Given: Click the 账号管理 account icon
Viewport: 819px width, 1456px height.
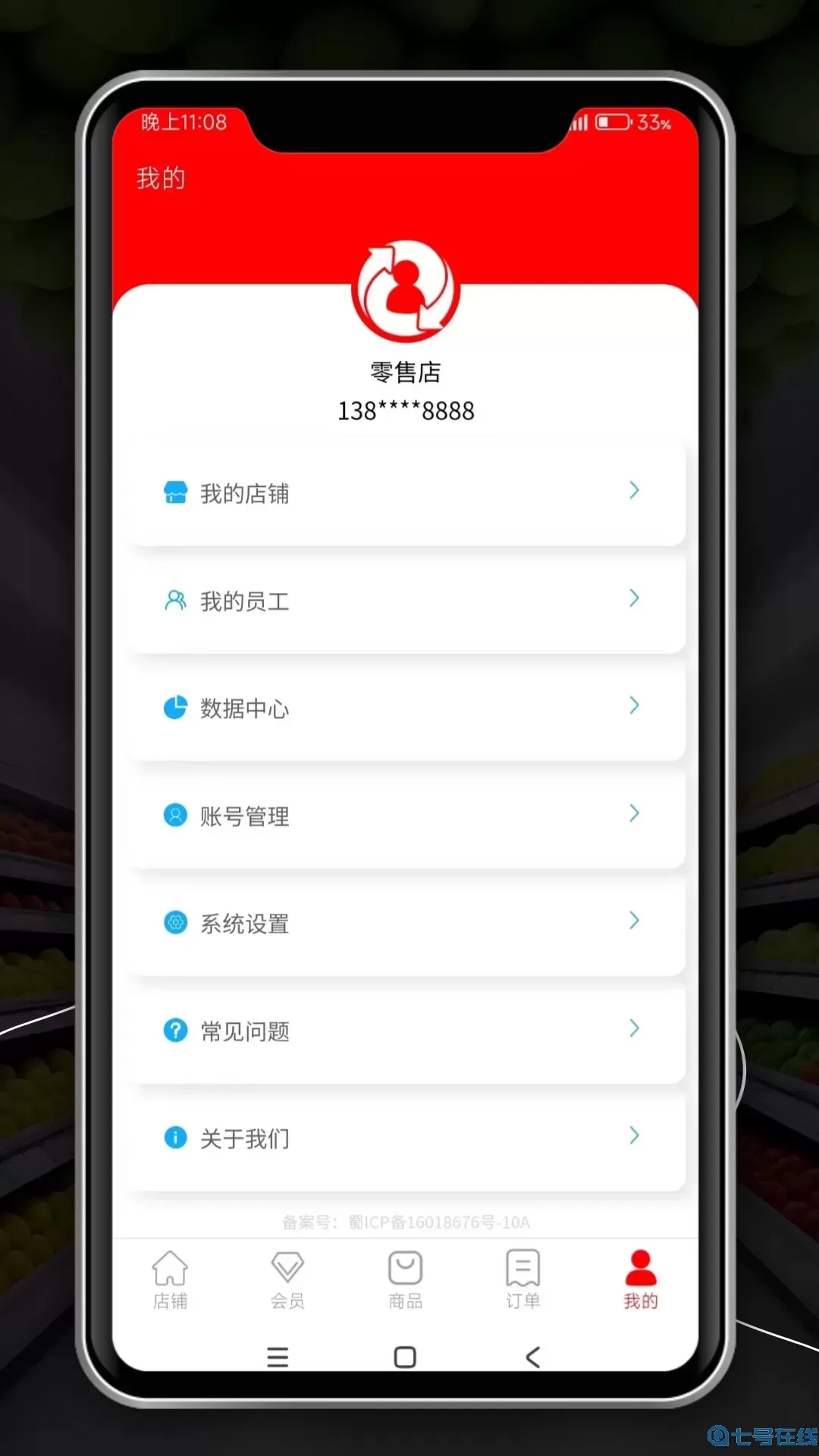Looking at the screenshot, I should click(176, 814).
